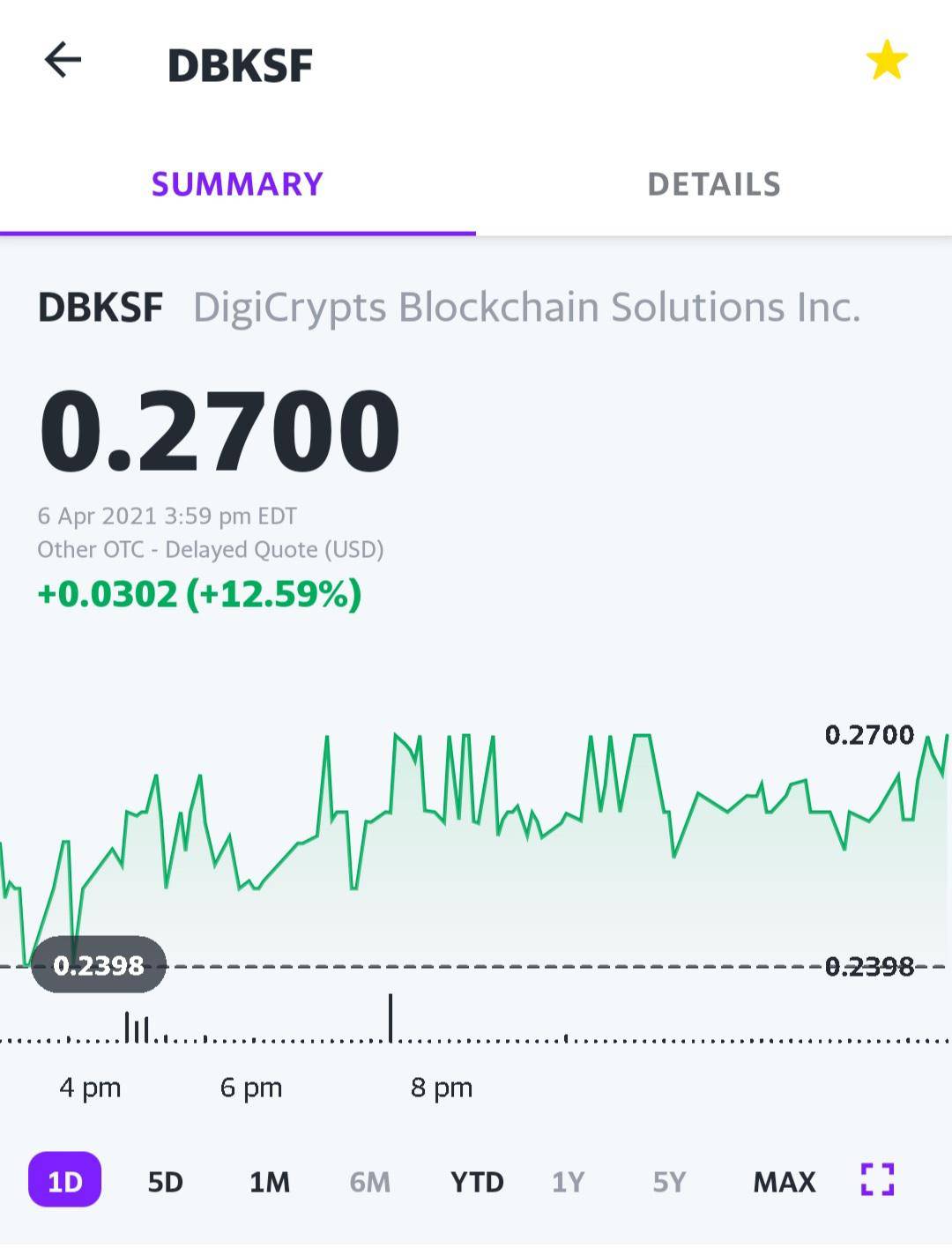Tap the star to unfavorite DBKSF
Viewport: 952px width, 1248px height.
(x=886, y=60)
